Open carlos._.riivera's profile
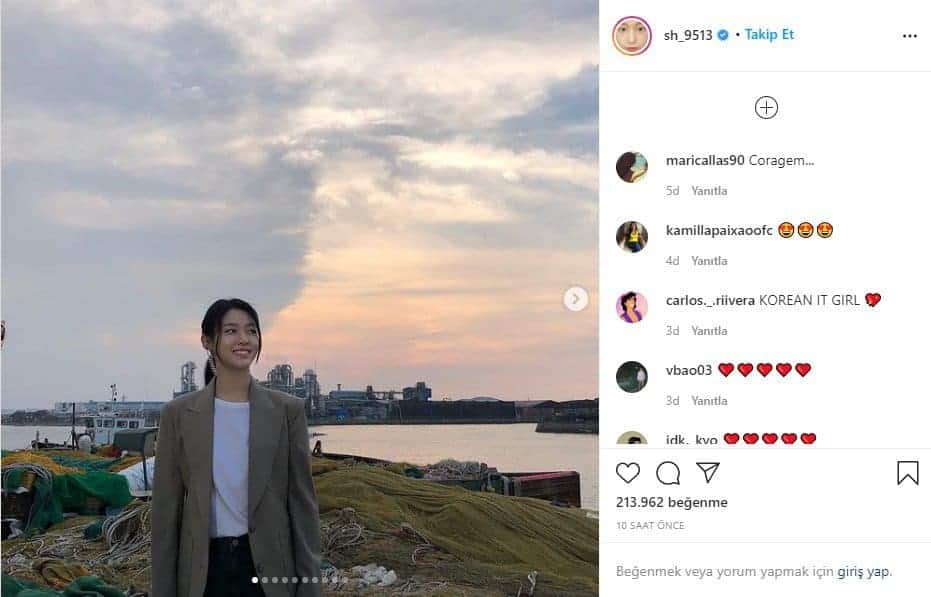931x597 pixels. 710,300
